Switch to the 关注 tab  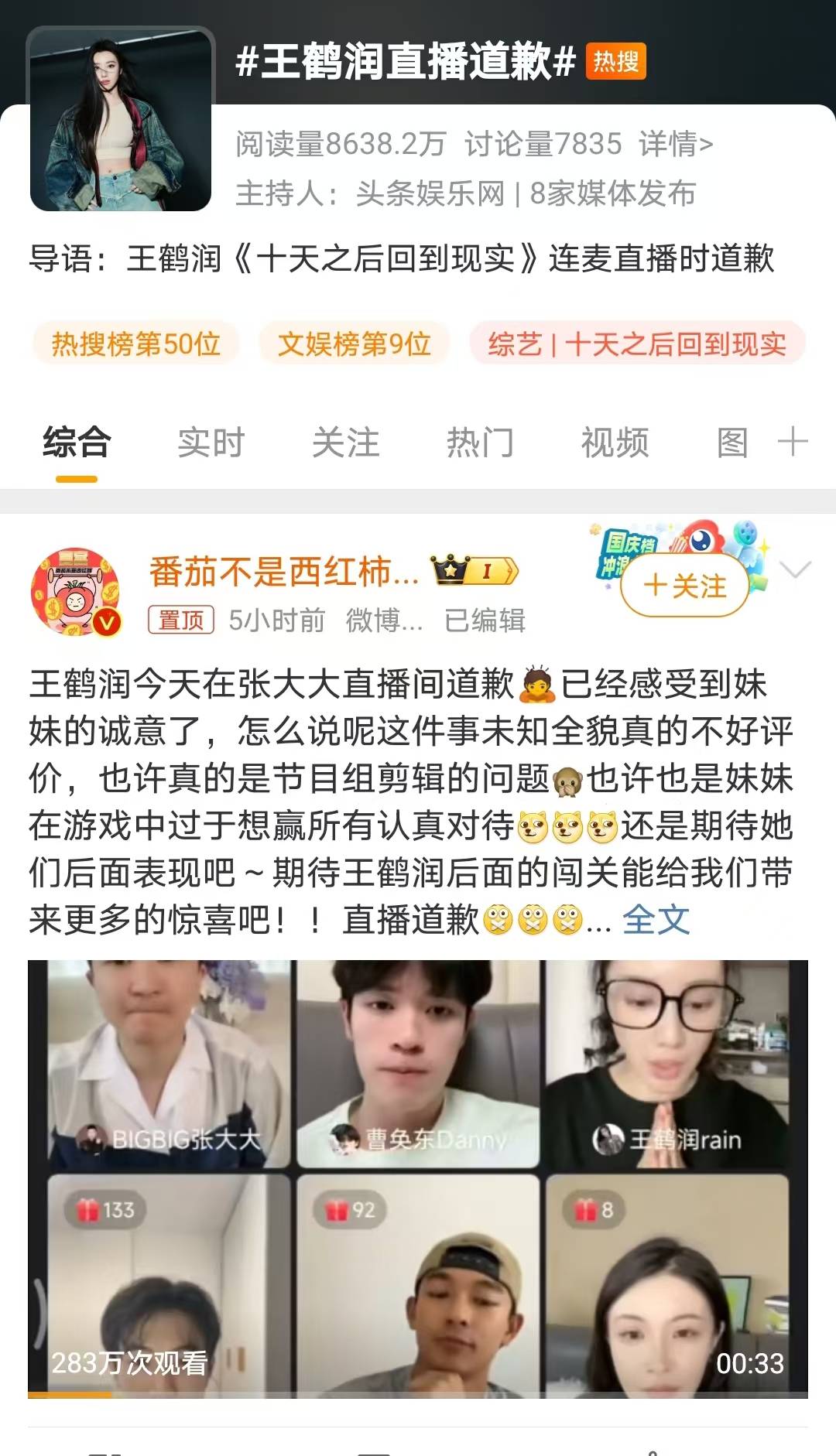click(345, 443)
